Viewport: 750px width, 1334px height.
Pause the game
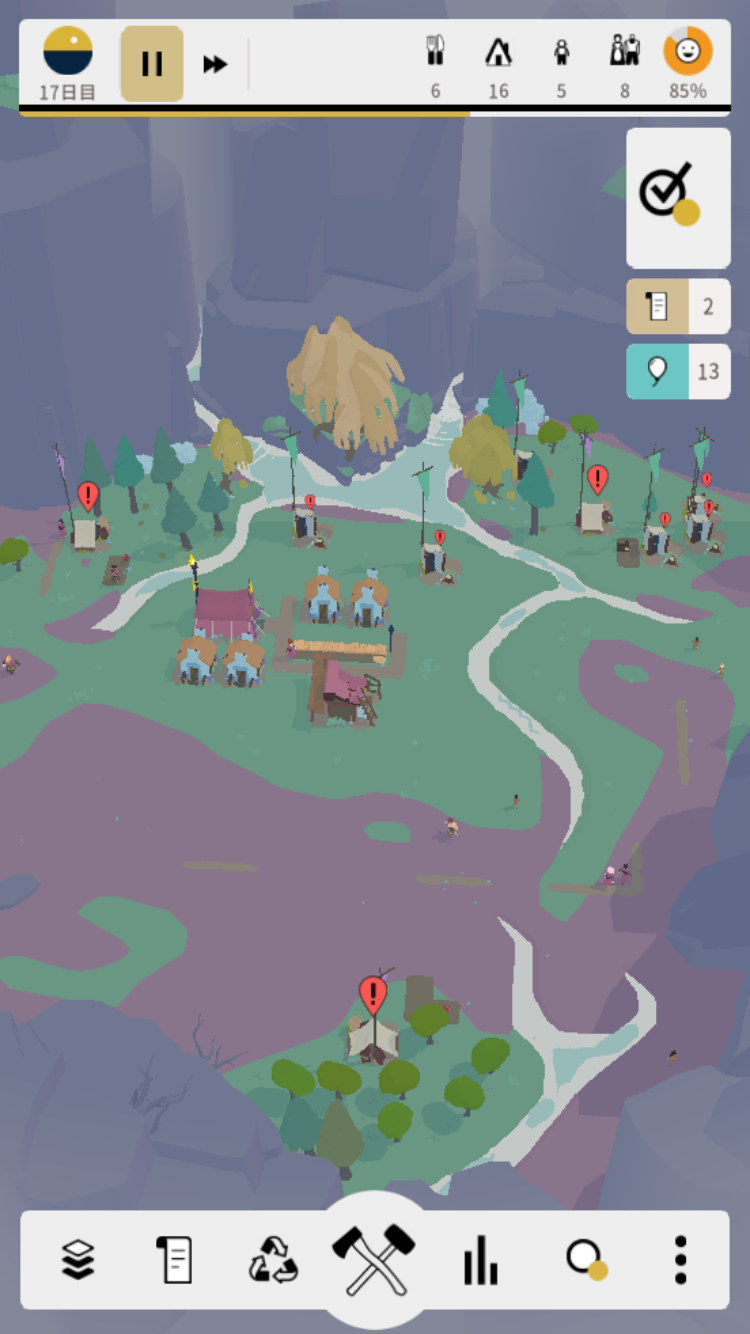tap(152, 64)
